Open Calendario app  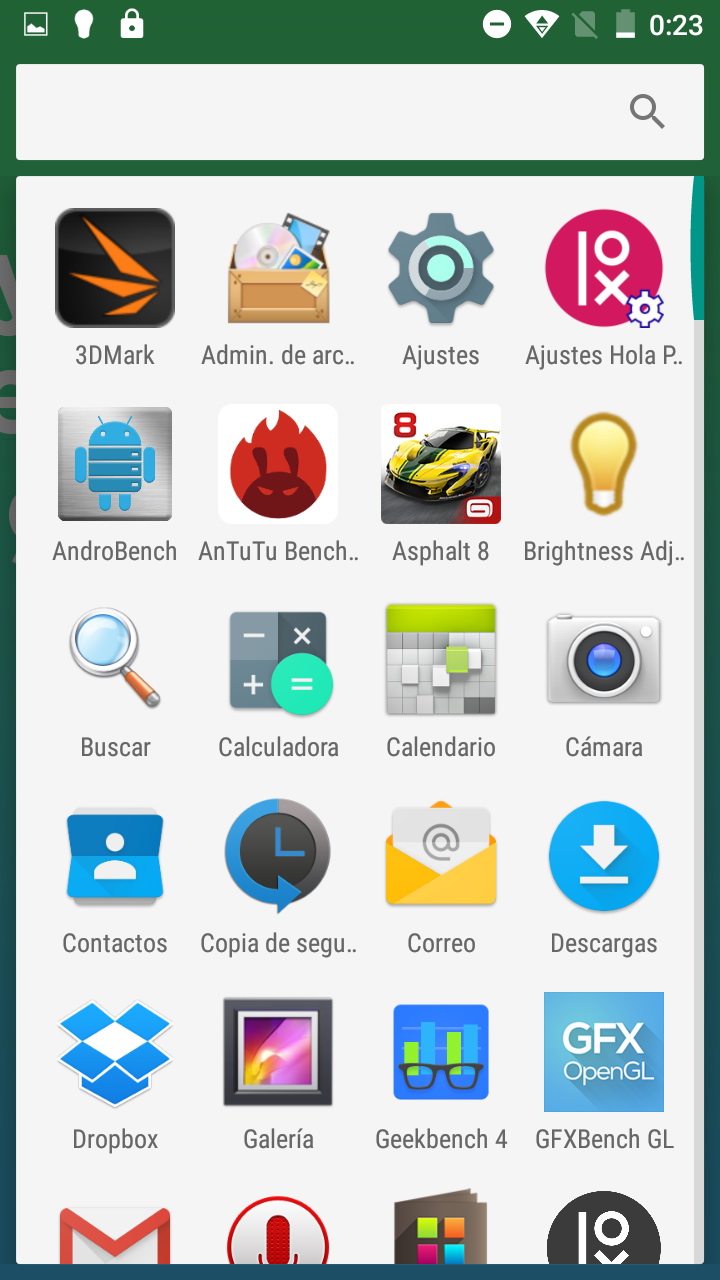pyautogui.click(x=441, y=660)
